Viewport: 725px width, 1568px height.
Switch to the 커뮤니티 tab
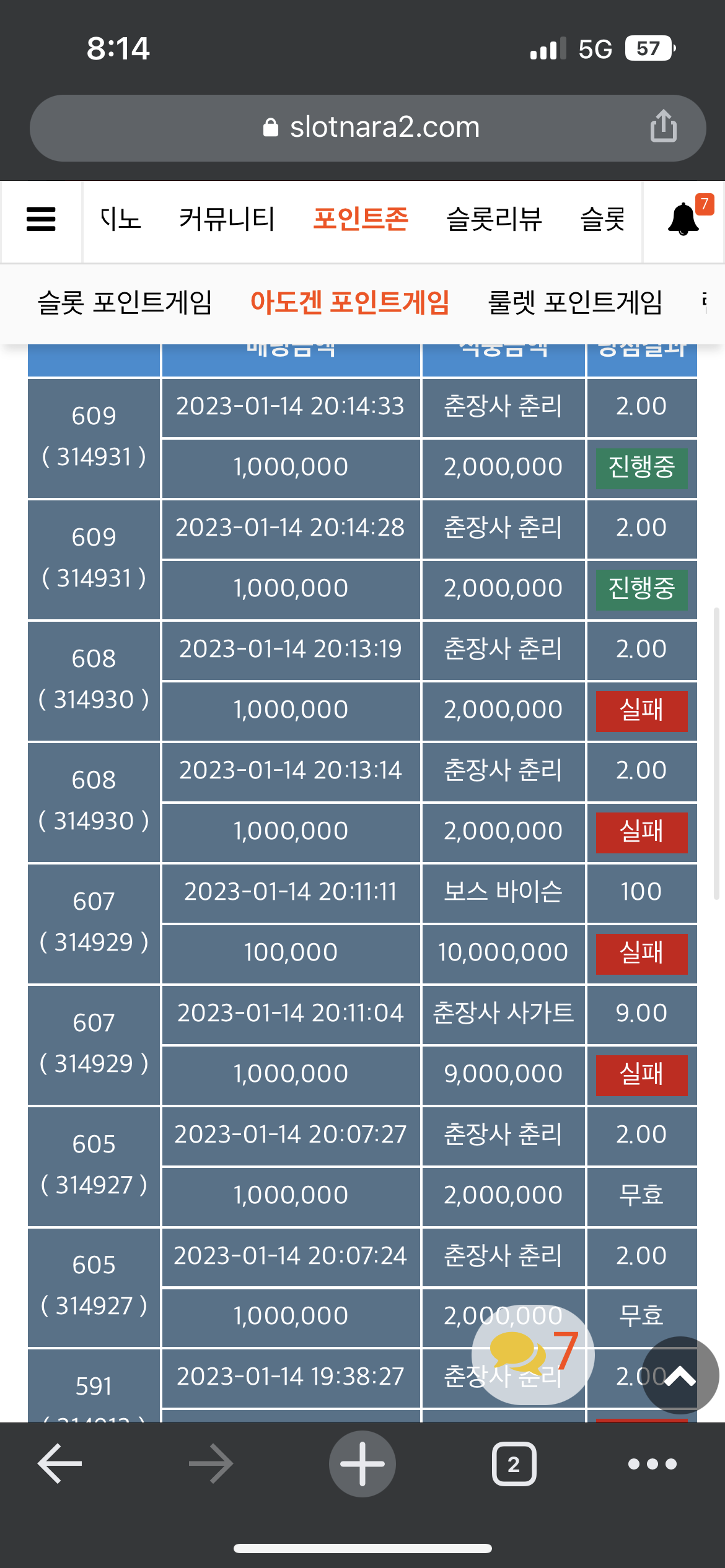[x=226, y=219]
